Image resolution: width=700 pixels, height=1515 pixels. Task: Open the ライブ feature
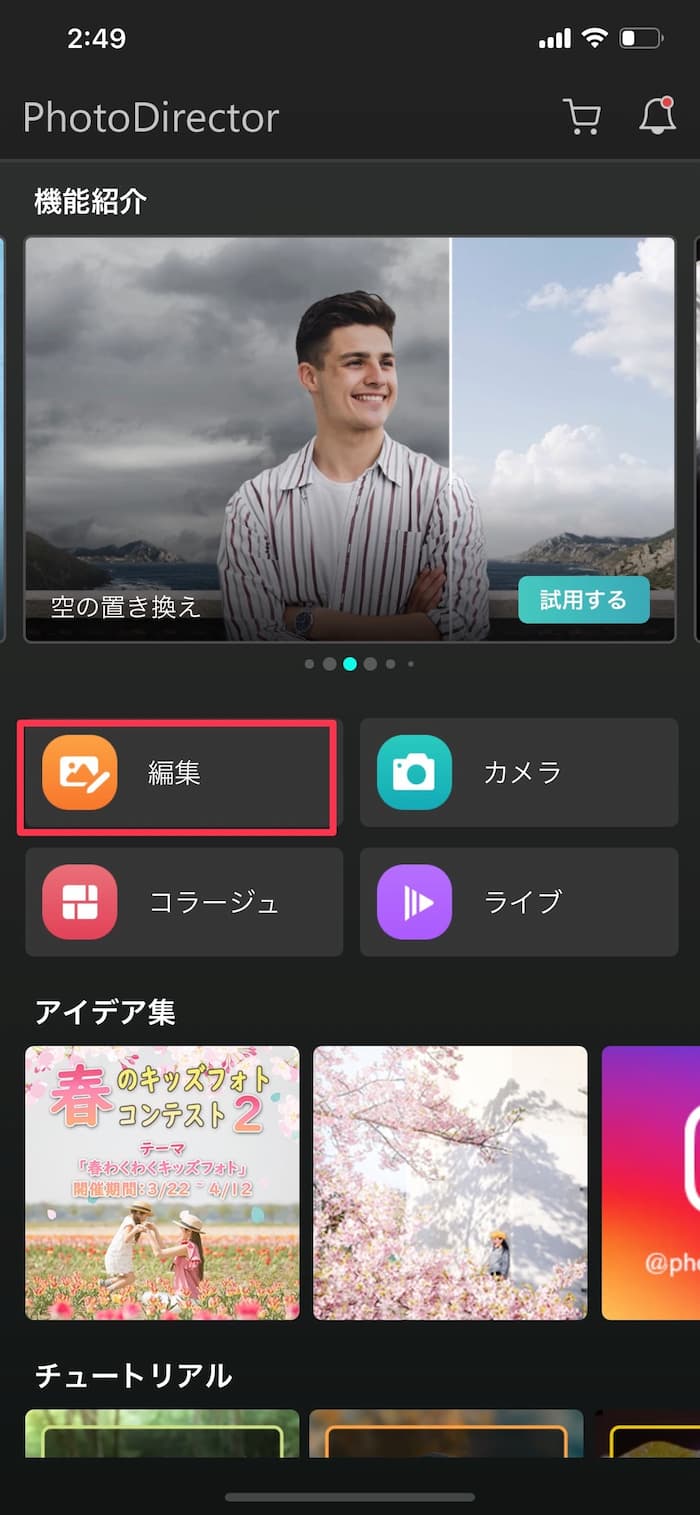click(519, 902)
